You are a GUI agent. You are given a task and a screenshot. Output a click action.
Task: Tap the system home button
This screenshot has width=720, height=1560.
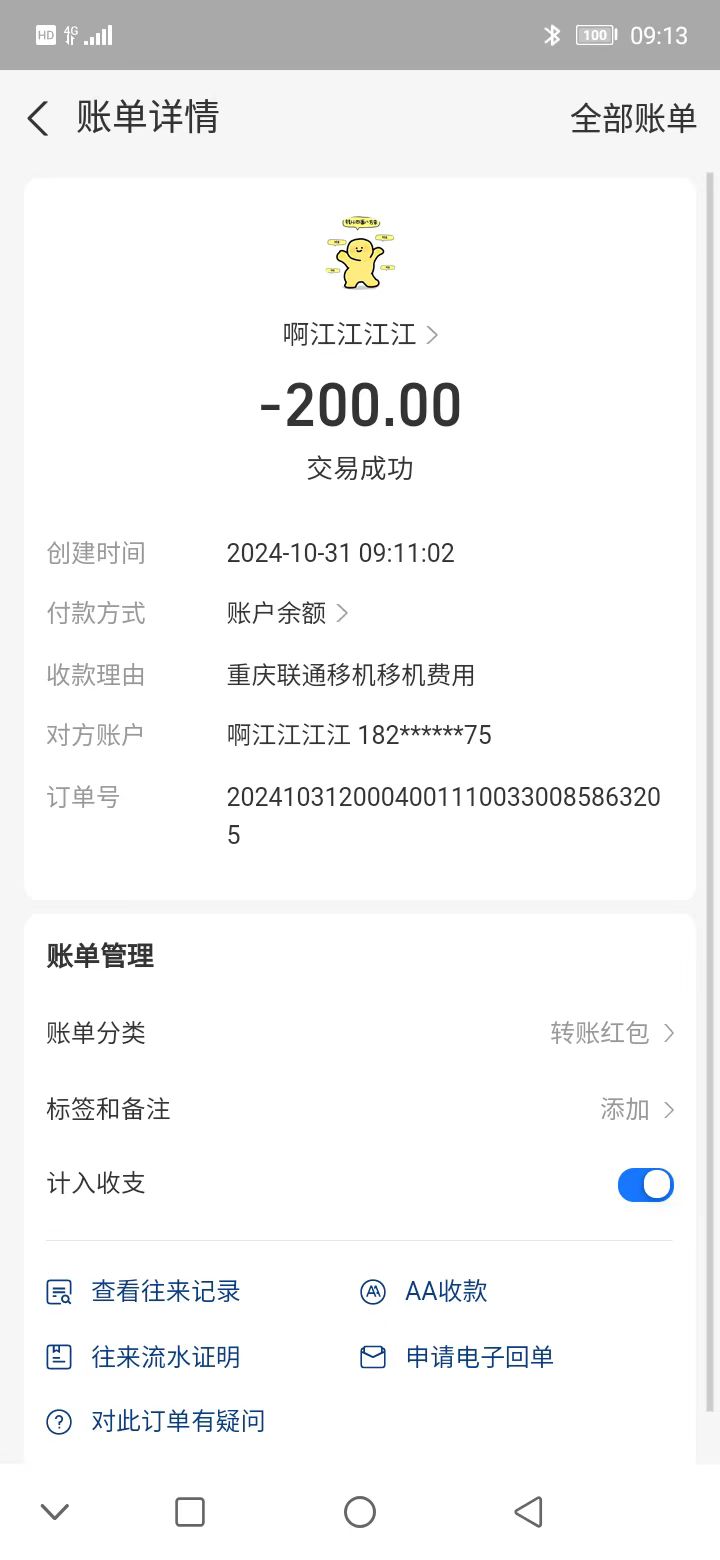click(x=359, y=1511)
